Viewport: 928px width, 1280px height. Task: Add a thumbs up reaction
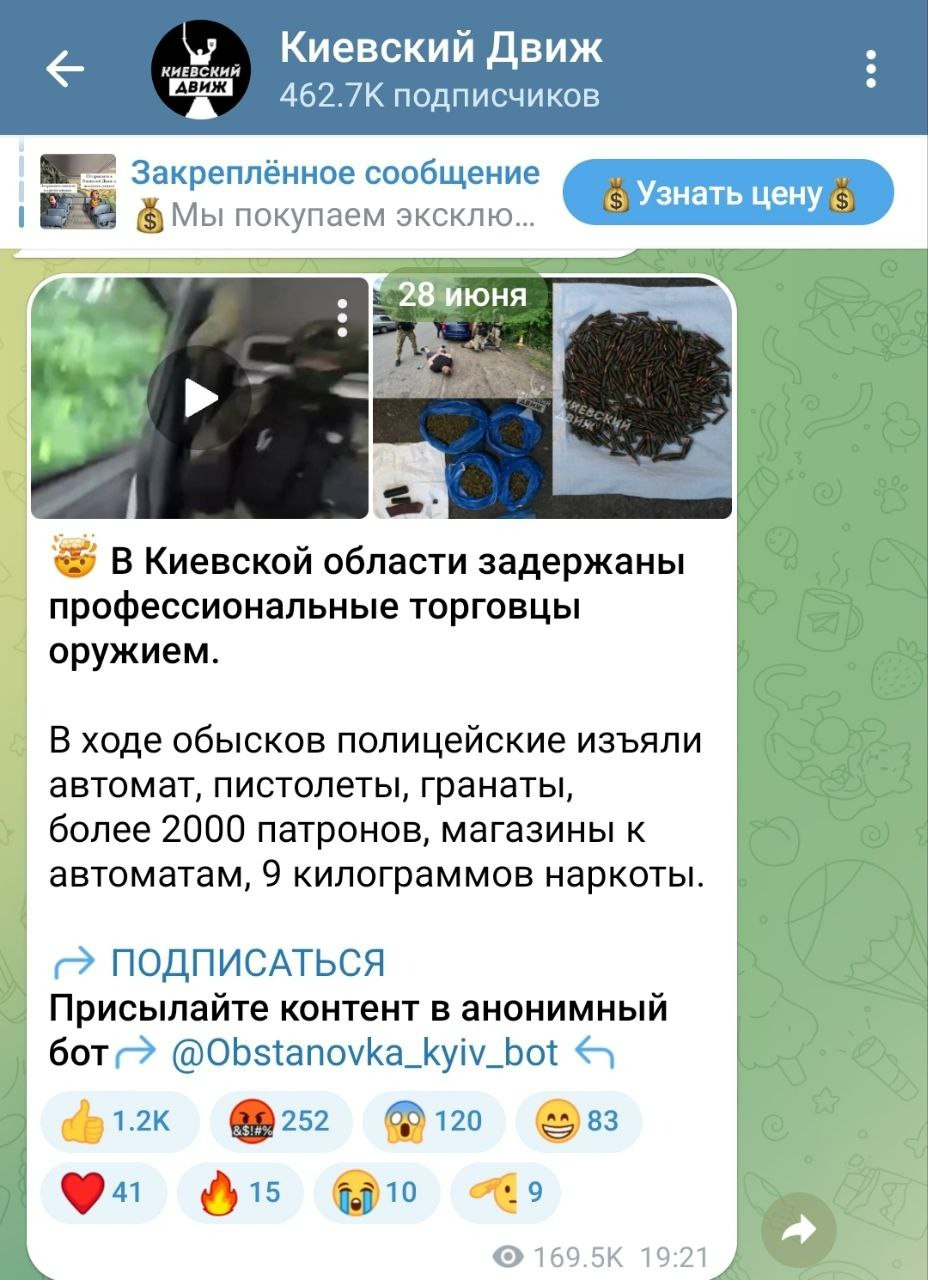(118, 1122)
